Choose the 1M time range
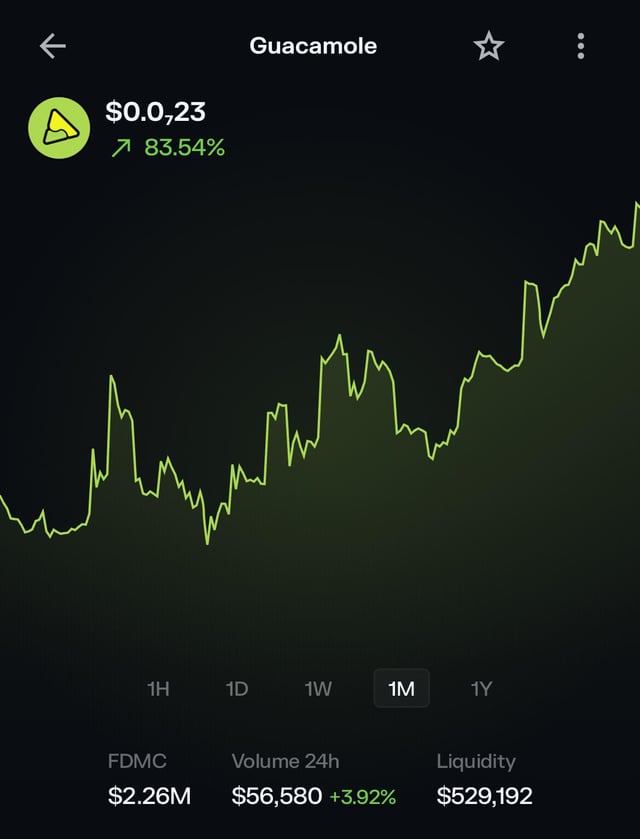The height and width of the screenshot is (839, 640). [401, 689]
